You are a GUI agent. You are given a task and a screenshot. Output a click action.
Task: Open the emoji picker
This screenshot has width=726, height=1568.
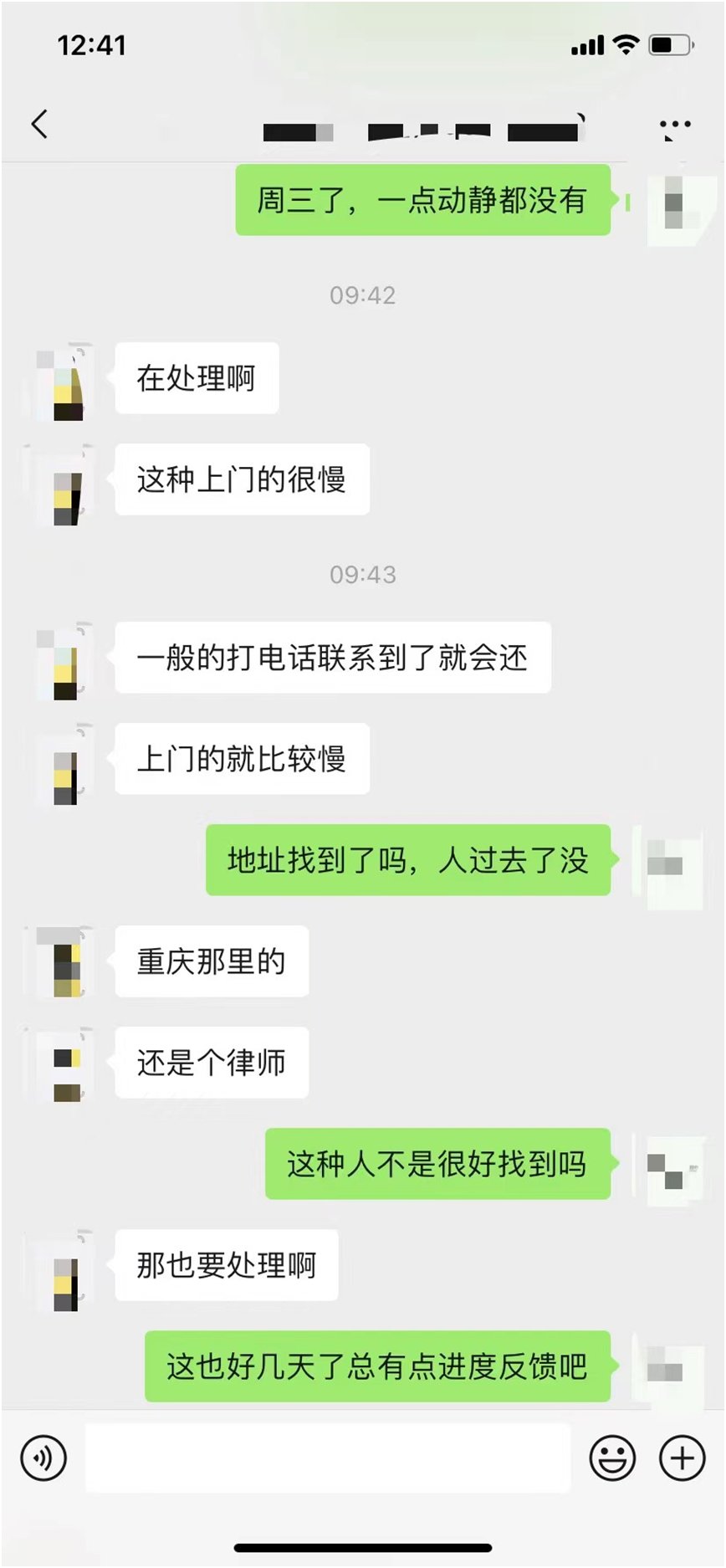point(611,1458)
